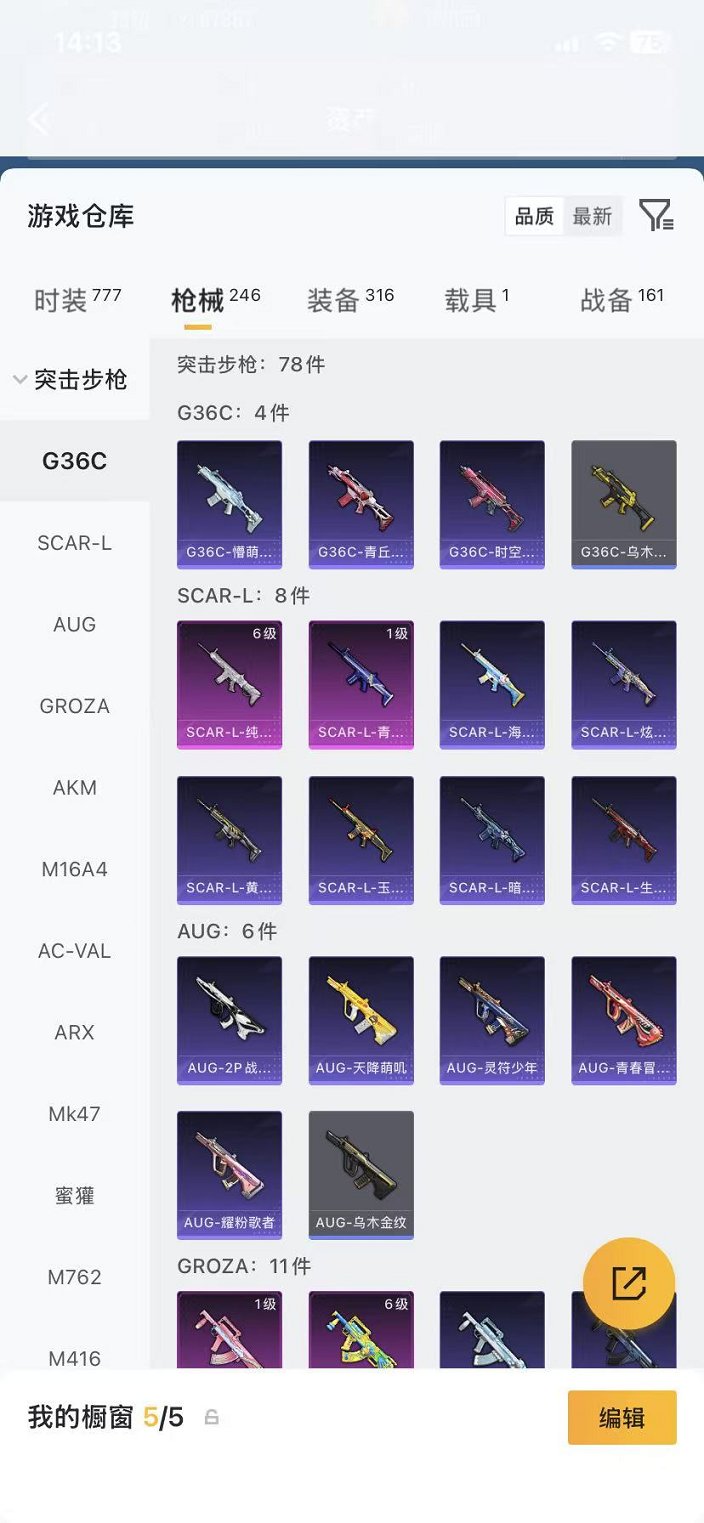Tap the yellow share floating button

pos(628,1284)
